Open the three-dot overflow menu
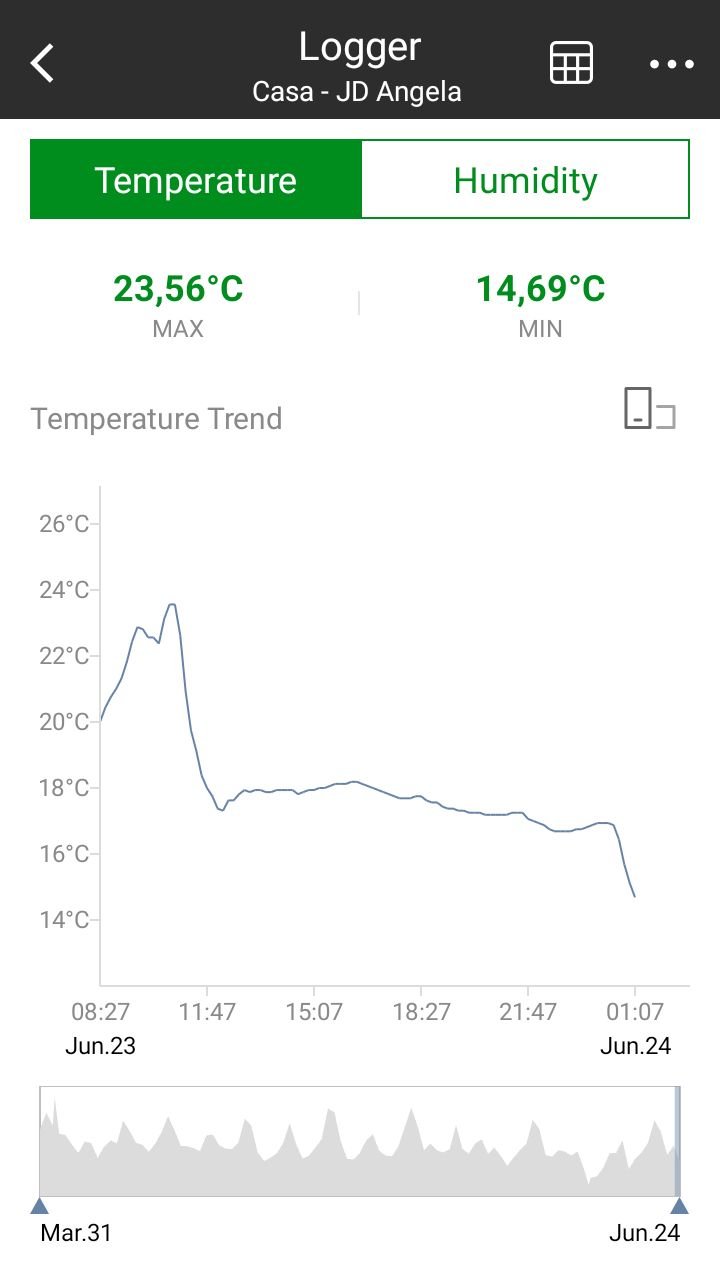720x1268 pixels. point(671,64)
